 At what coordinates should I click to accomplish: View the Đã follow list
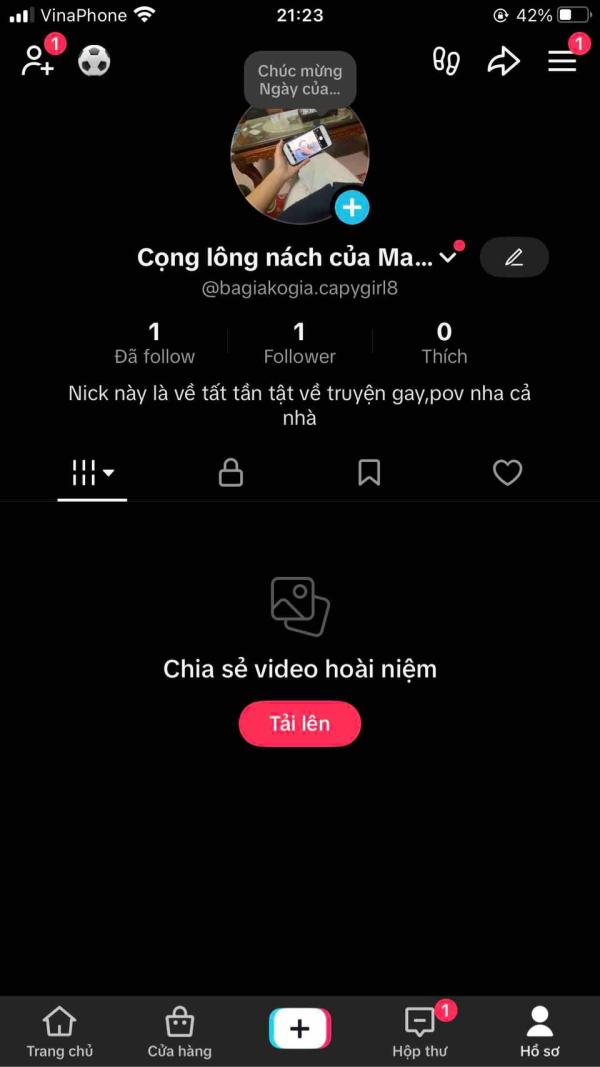pyautogui.click(x=154, y=344)
